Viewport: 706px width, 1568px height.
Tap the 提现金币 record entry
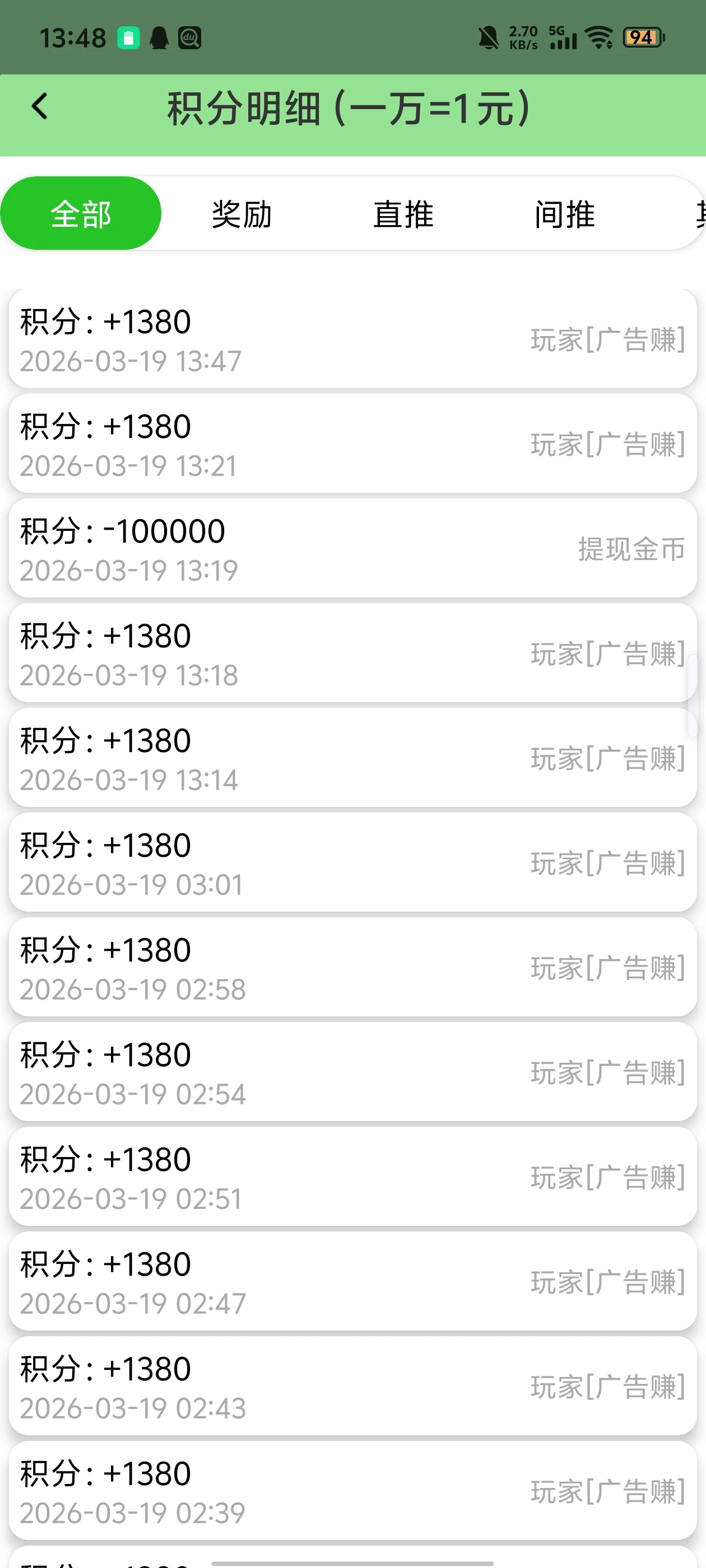[631, 548]
